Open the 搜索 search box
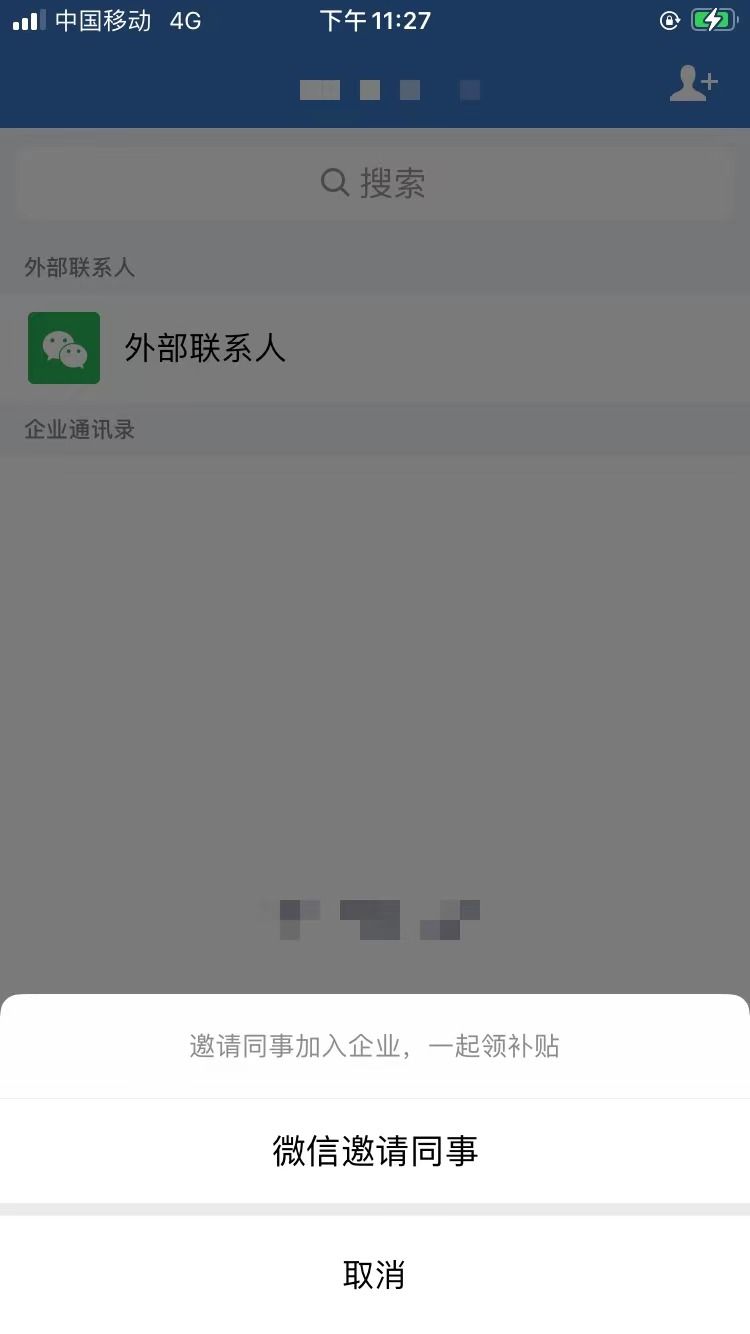Screen dimensions: 750x1334 coord(375,183)
